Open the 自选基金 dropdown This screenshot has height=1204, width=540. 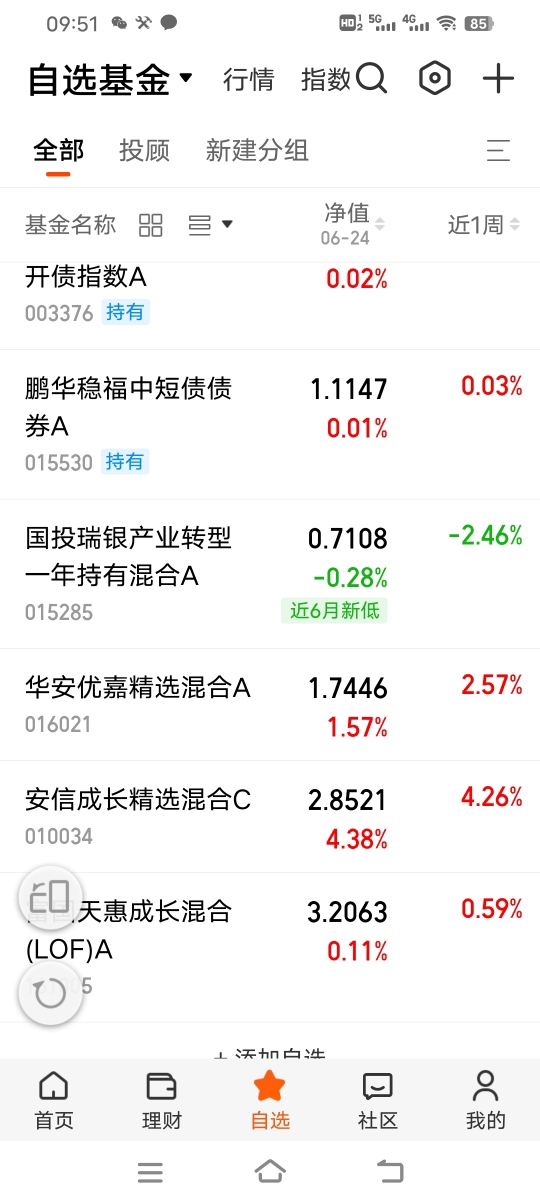tap(110, 80)
